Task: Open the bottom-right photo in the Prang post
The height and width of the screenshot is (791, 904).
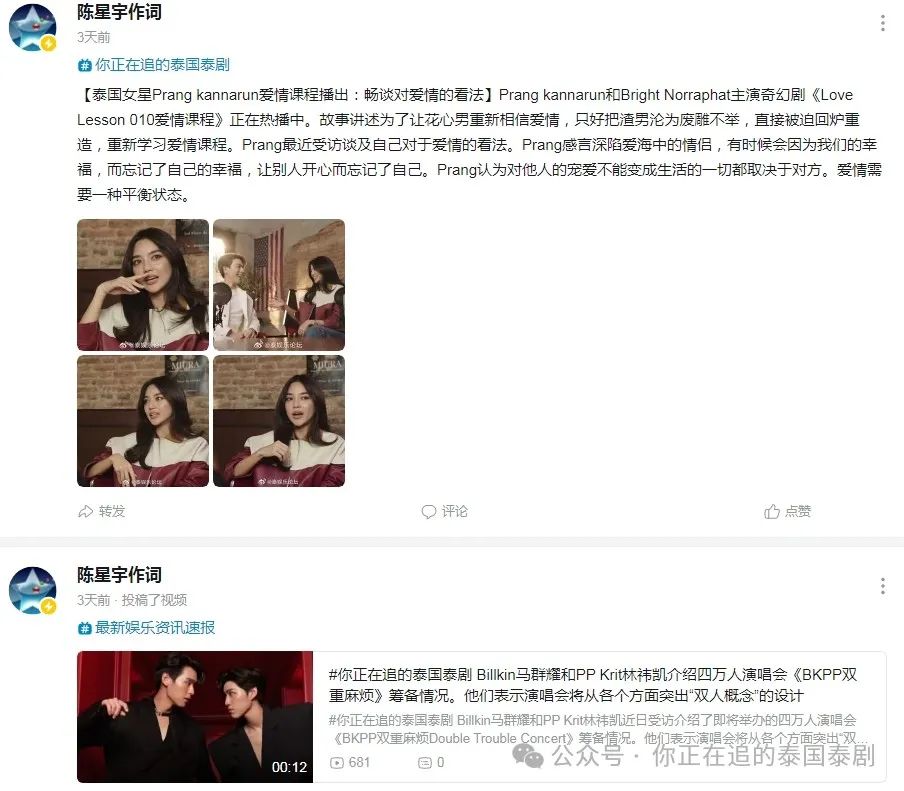Action: click(x=279, y=421)
